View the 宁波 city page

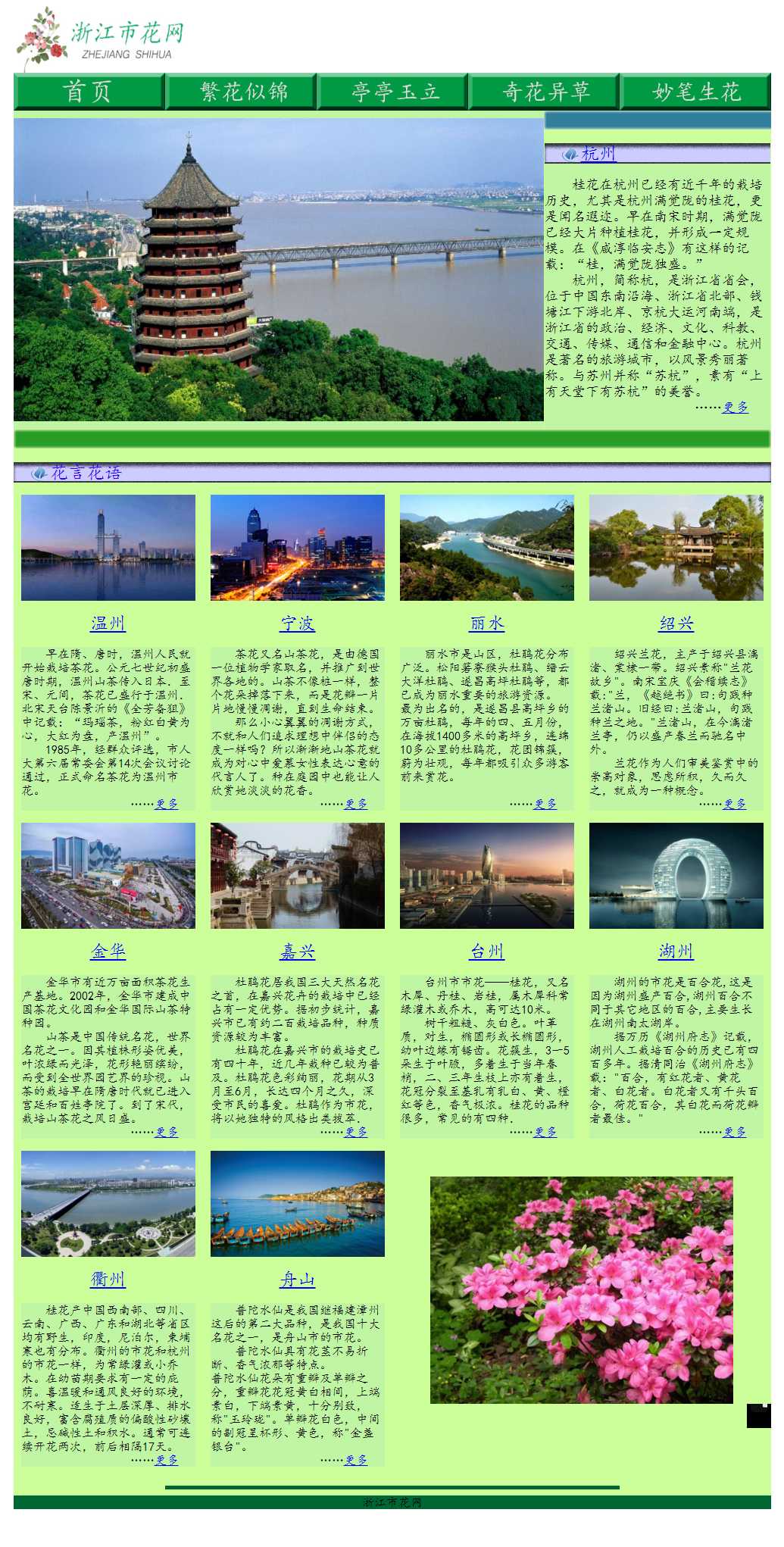297,623
